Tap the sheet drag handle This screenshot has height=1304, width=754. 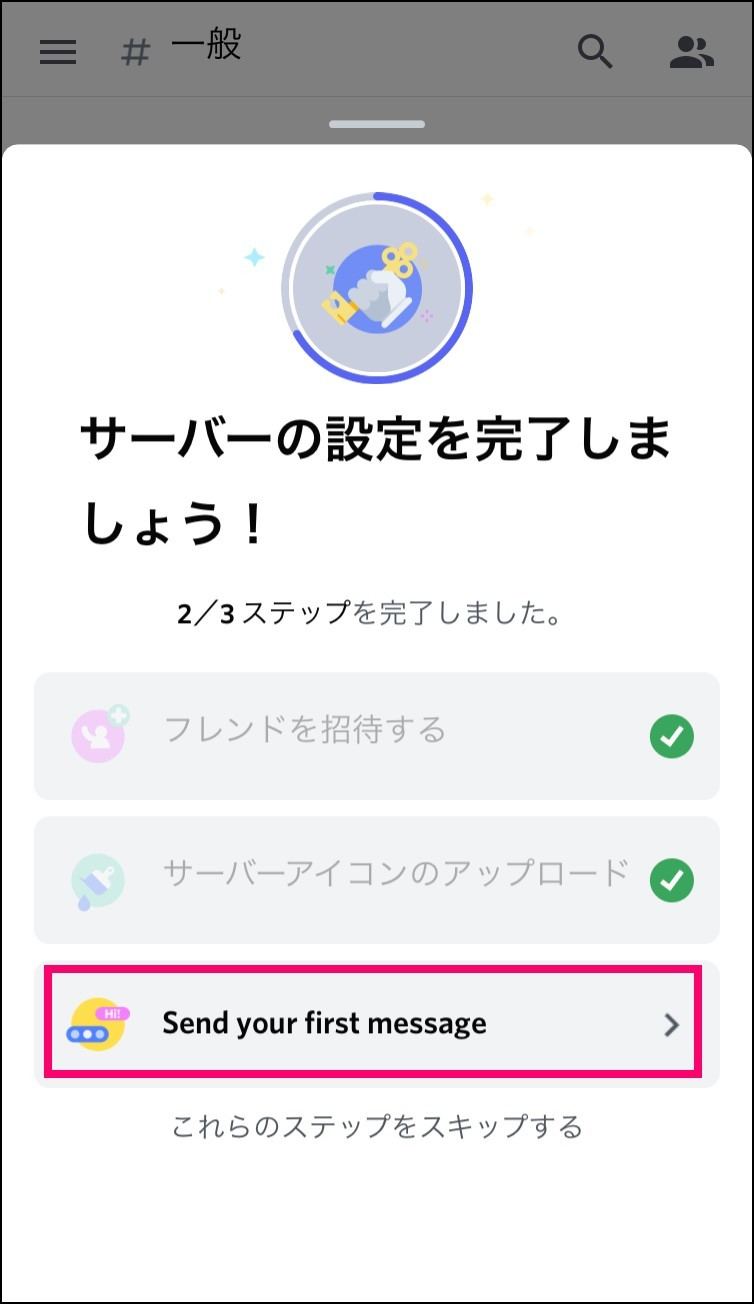tap(377, 125)
